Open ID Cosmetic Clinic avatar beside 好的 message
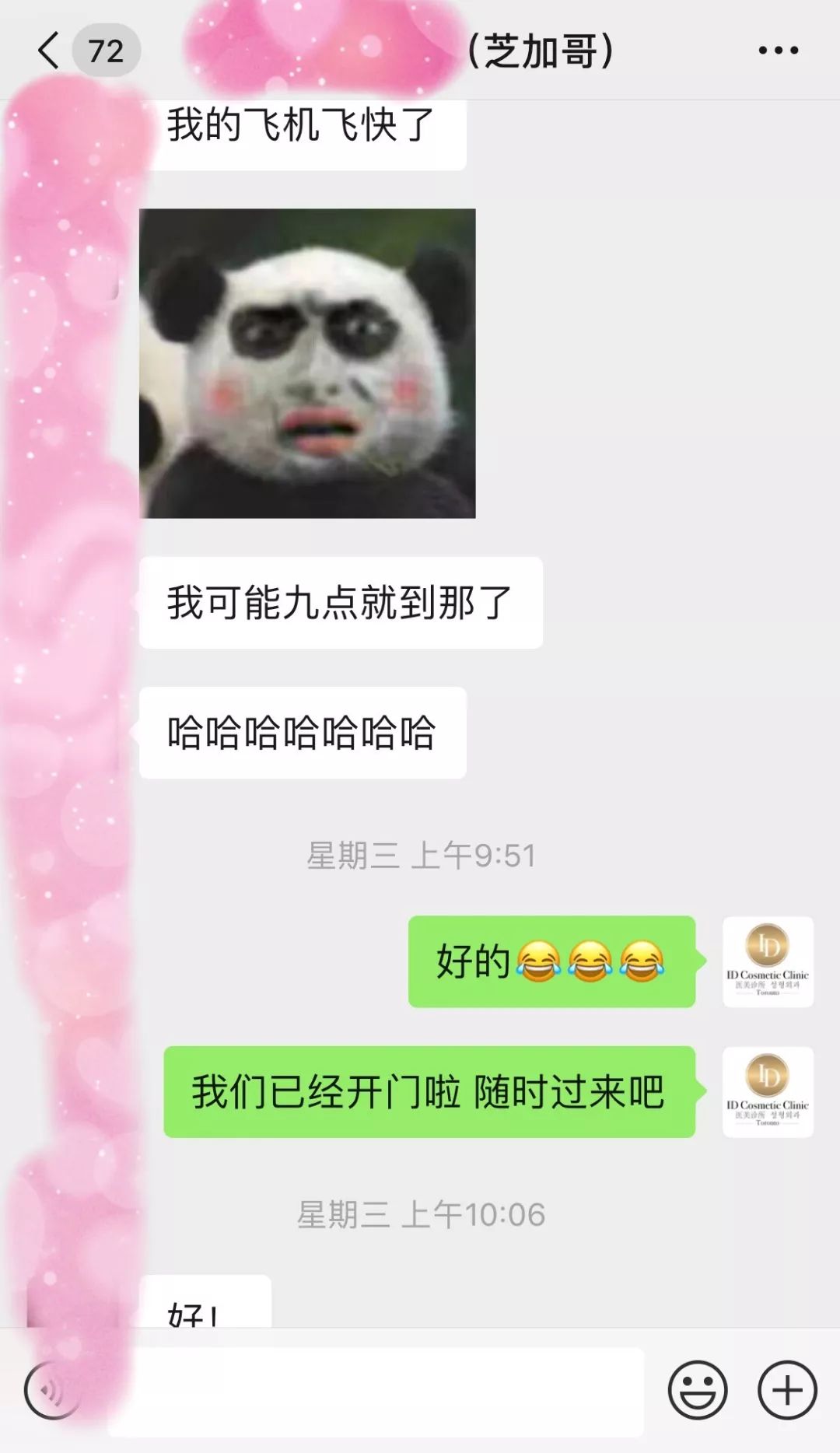The height and width of the screenshot is (1453, 840). click(x=768, y=961)
